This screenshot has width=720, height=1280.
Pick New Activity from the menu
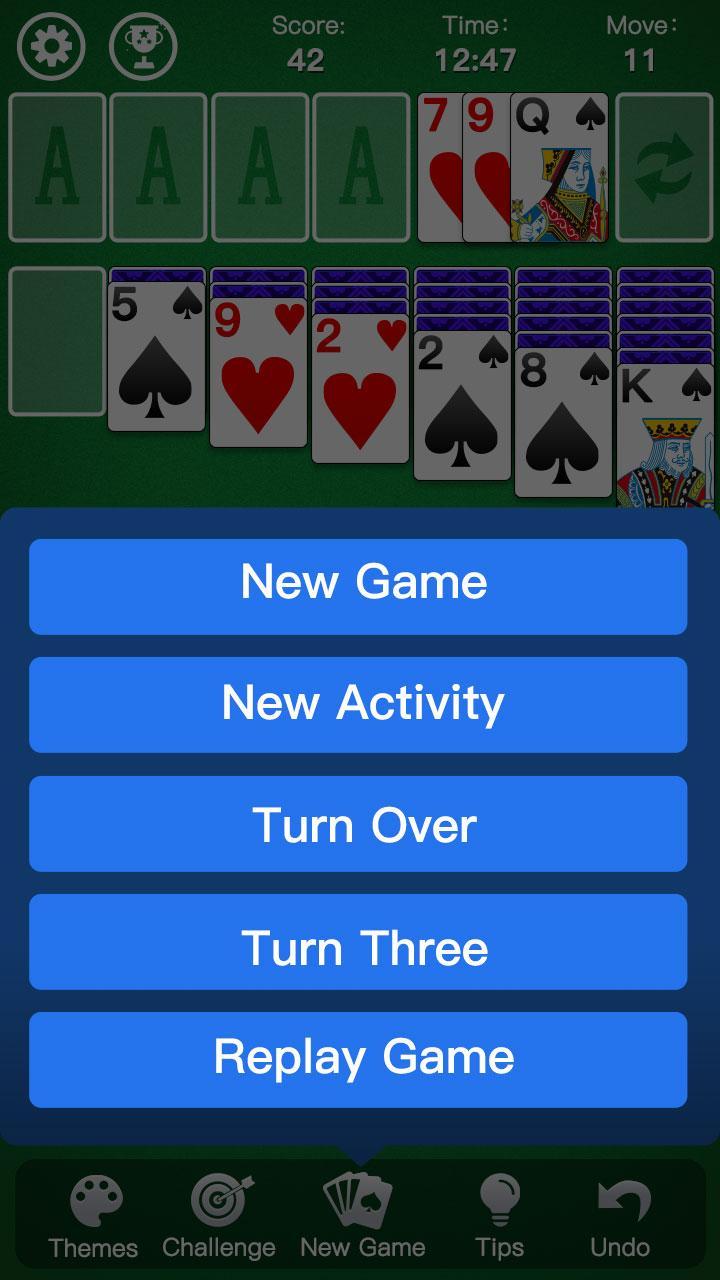click(x=360, y=704)
